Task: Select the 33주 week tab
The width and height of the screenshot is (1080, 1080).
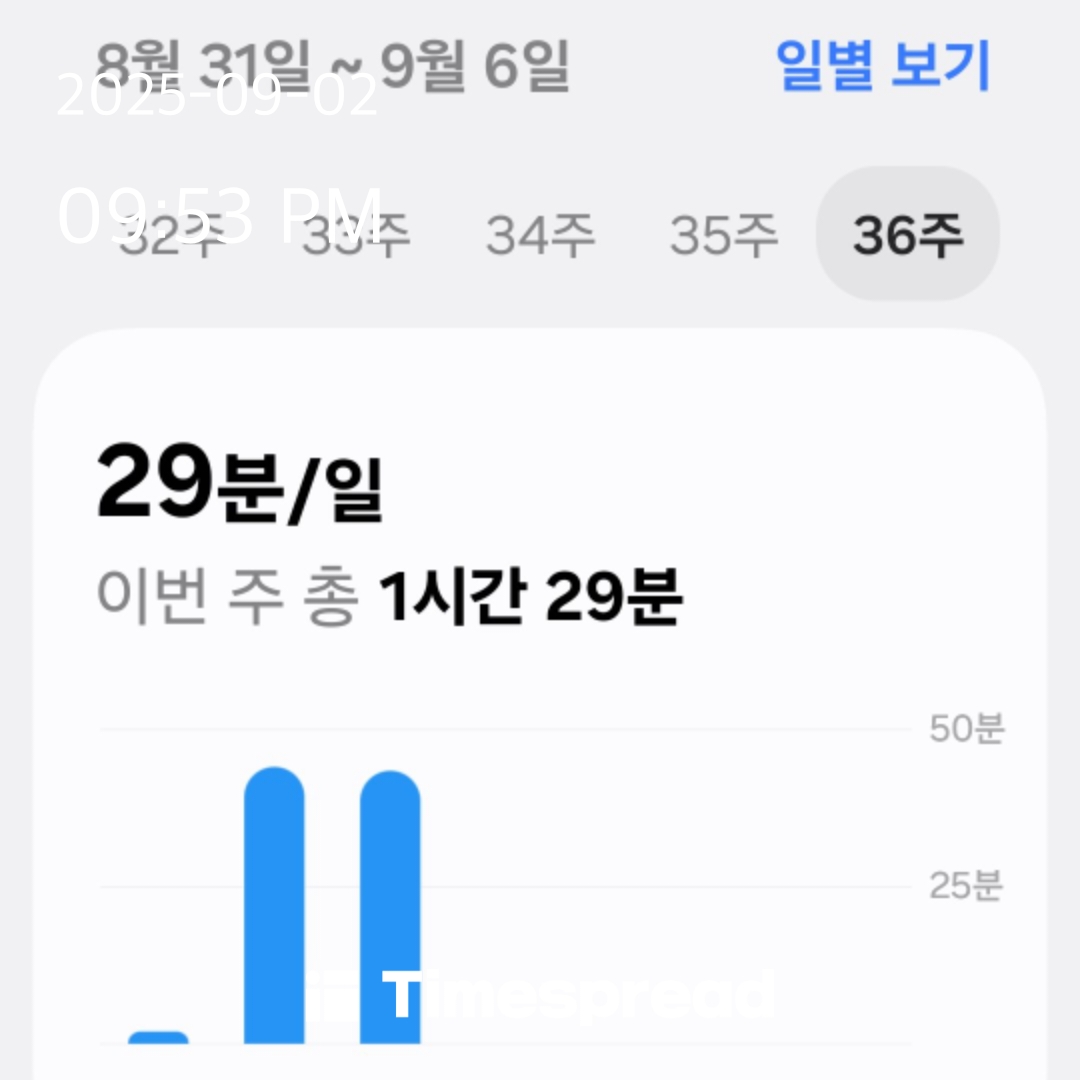Action: point(356,236)
